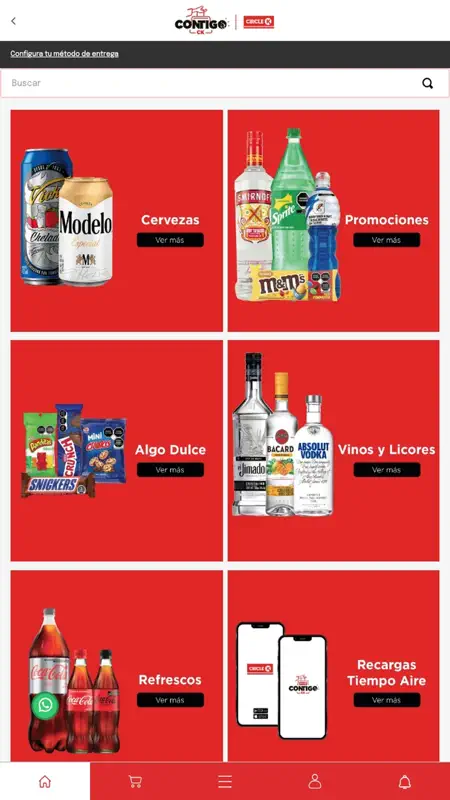This screenshot has height=800, width=450.
Task: Open Ver más under Cervezas
Action: click(x=170, y=240)
